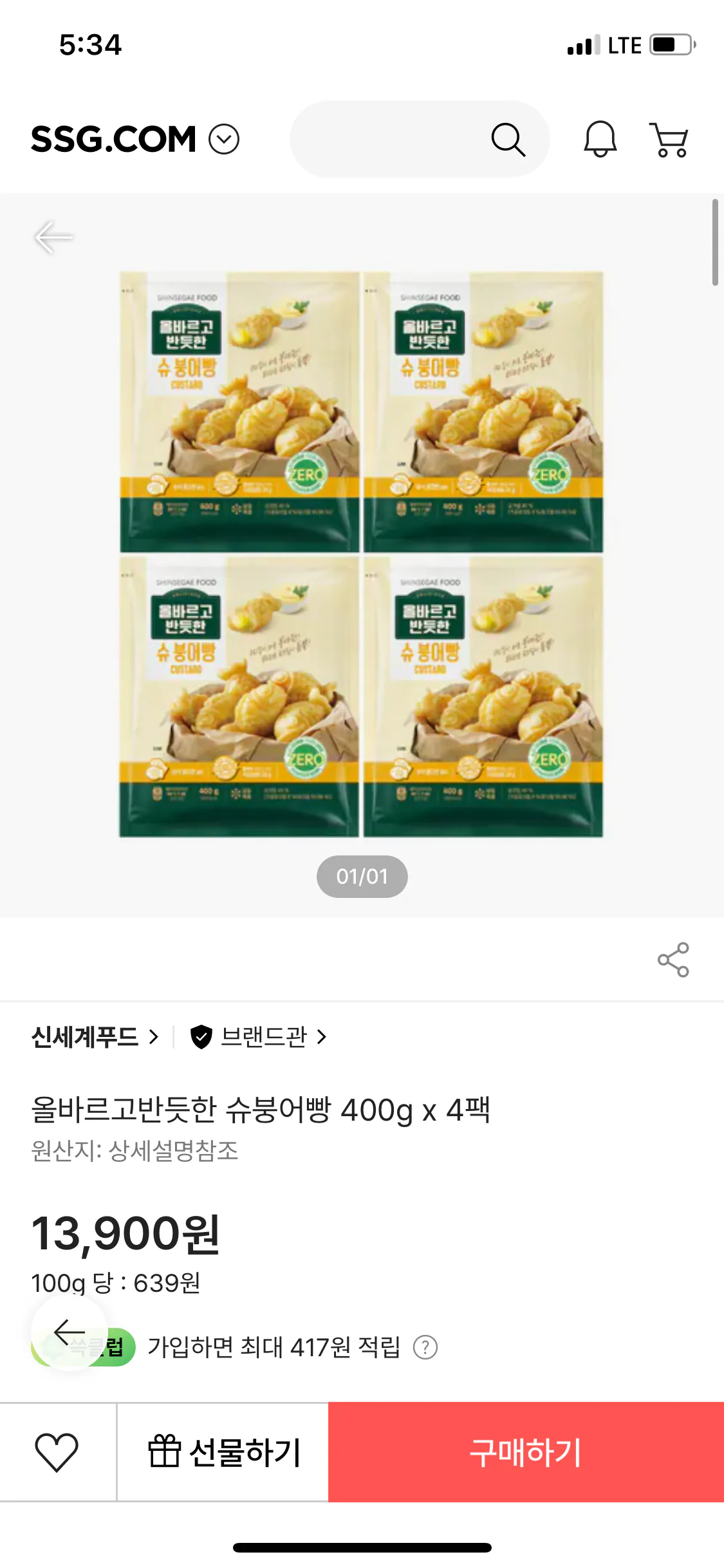
Task: Open the shopping cart icon
Action: tap(670, 139)
